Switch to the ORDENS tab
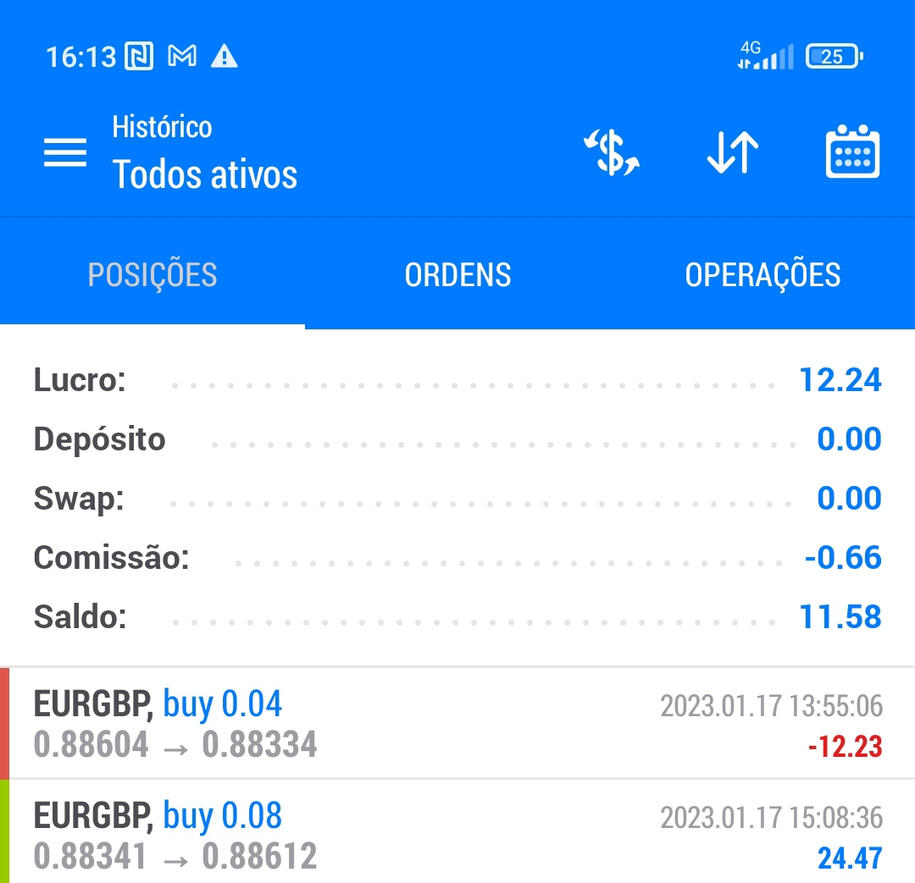Image resolution: width=915 pixels, height=883 pixels. (x=458, y=275)
